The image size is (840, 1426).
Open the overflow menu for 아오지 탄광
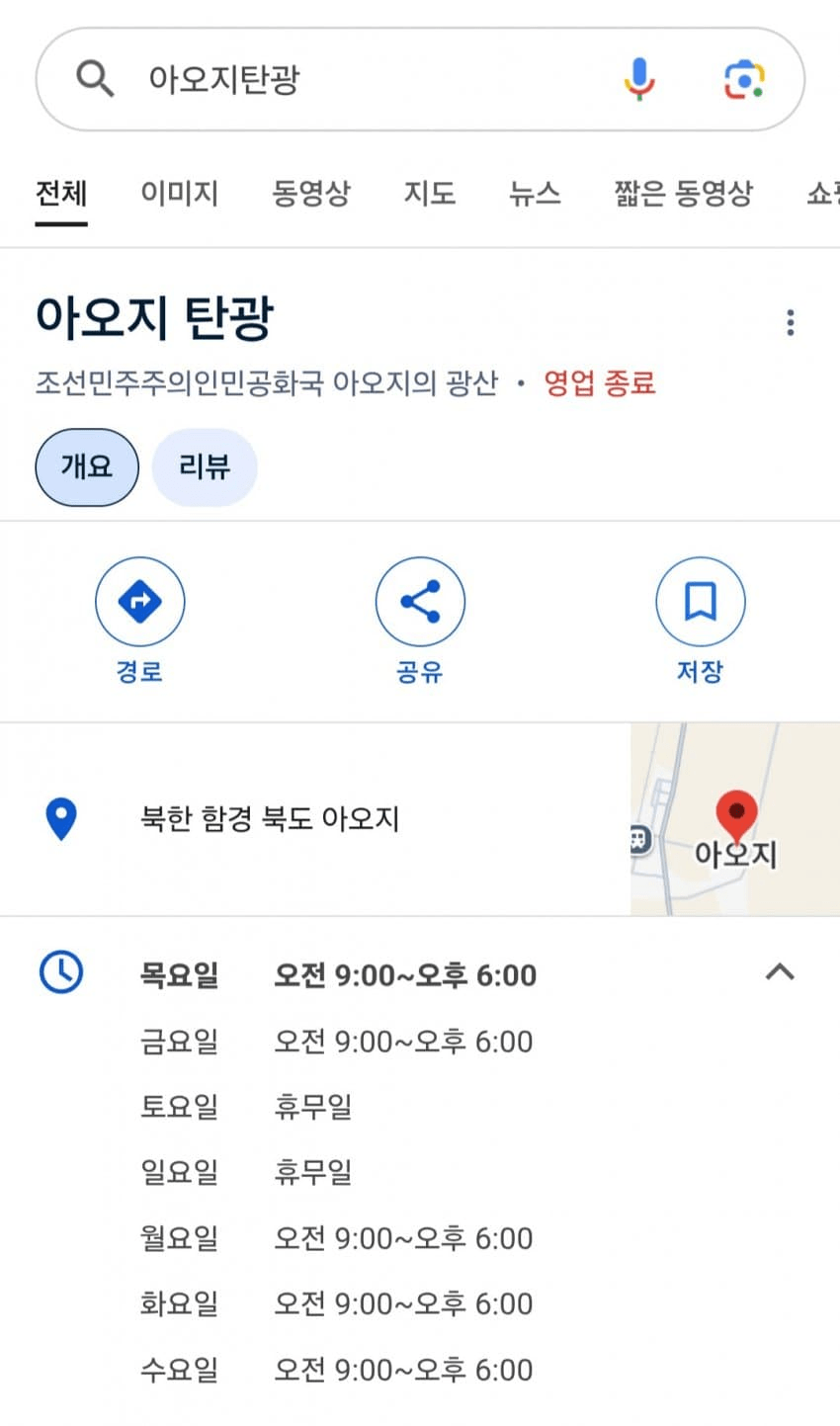790,322
